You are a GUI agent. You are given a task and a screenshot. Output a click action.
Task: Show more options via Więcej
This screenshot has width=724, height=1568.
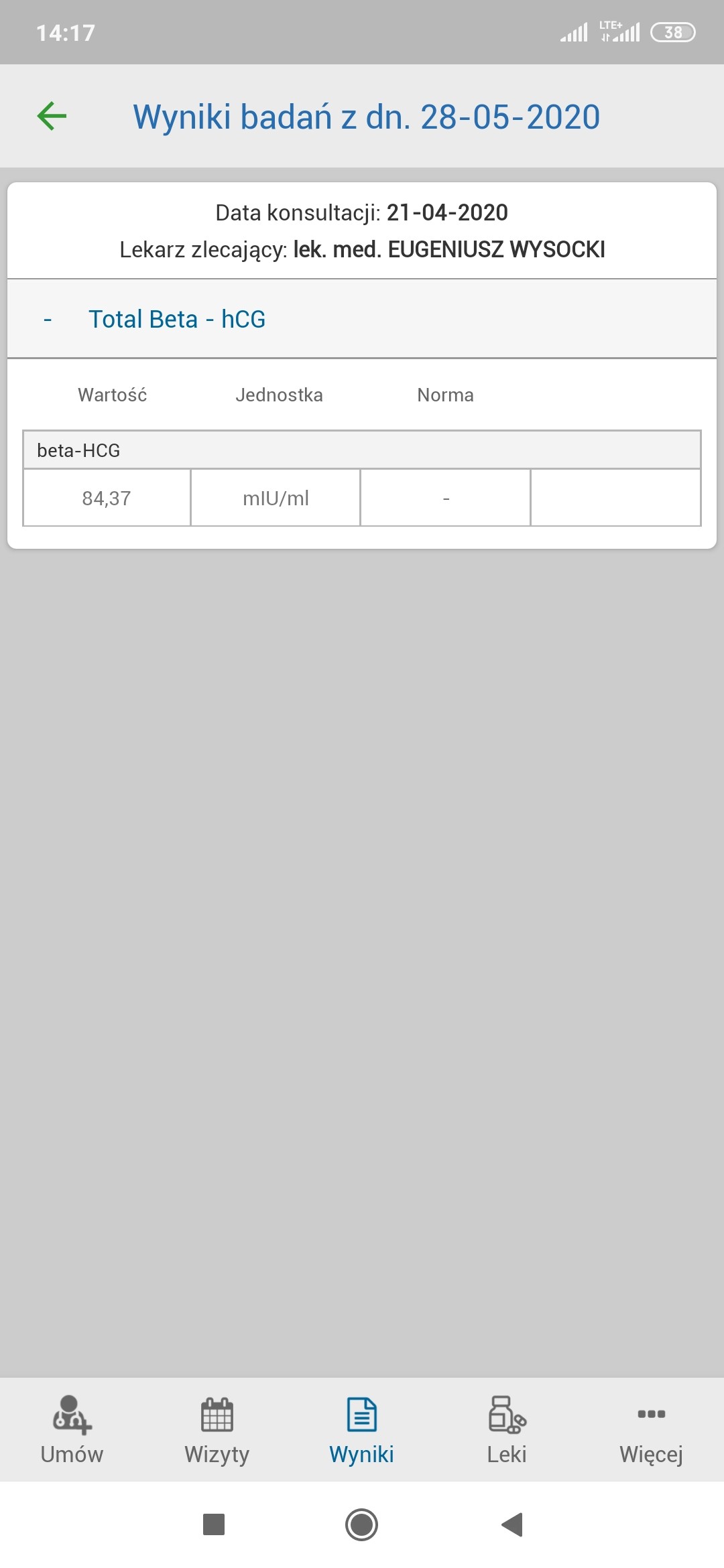pyautogui.click(x=651, y=1430)
